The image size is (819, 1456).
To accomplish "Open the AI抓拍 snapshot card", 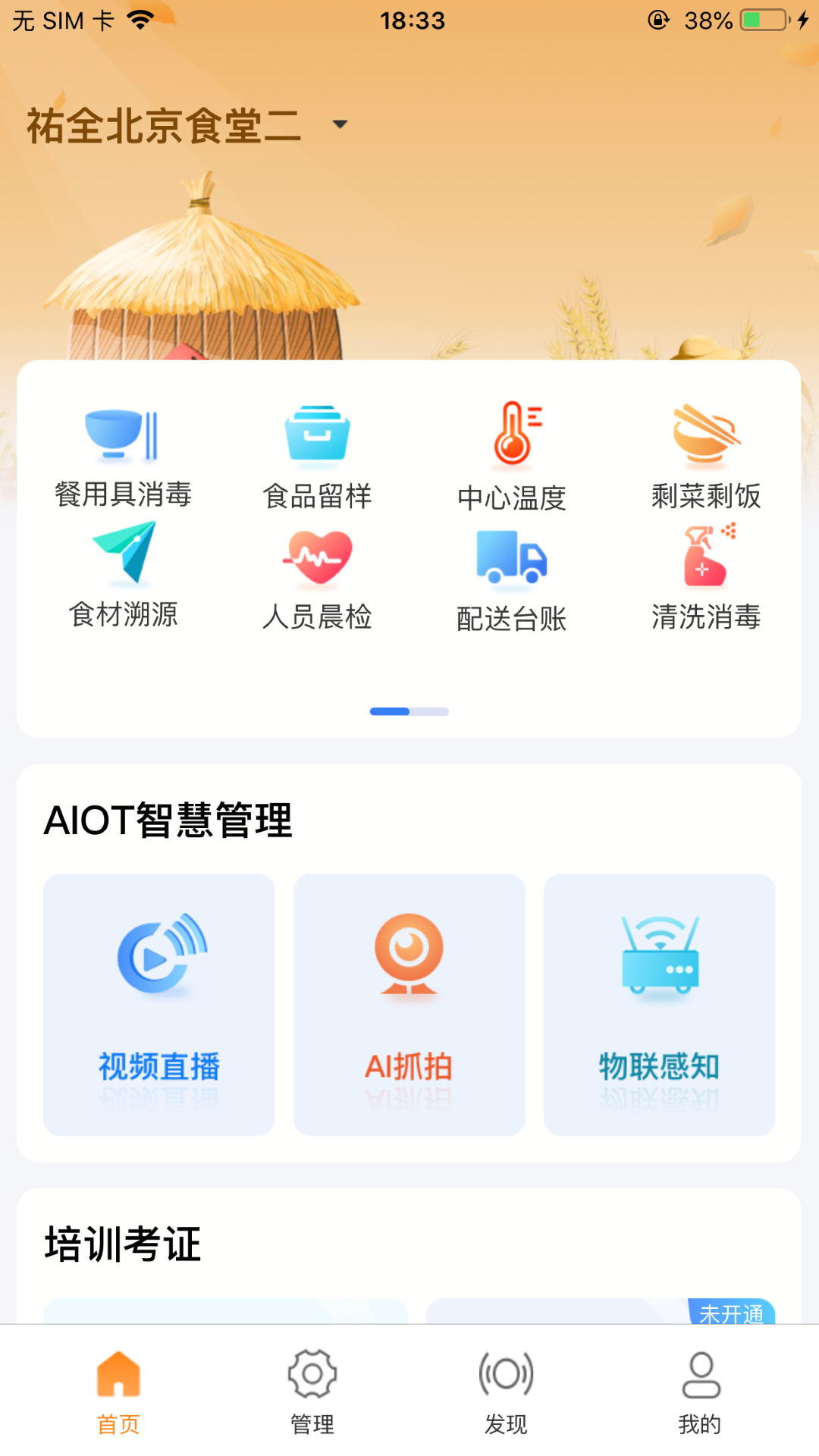I will (409, 1003).
